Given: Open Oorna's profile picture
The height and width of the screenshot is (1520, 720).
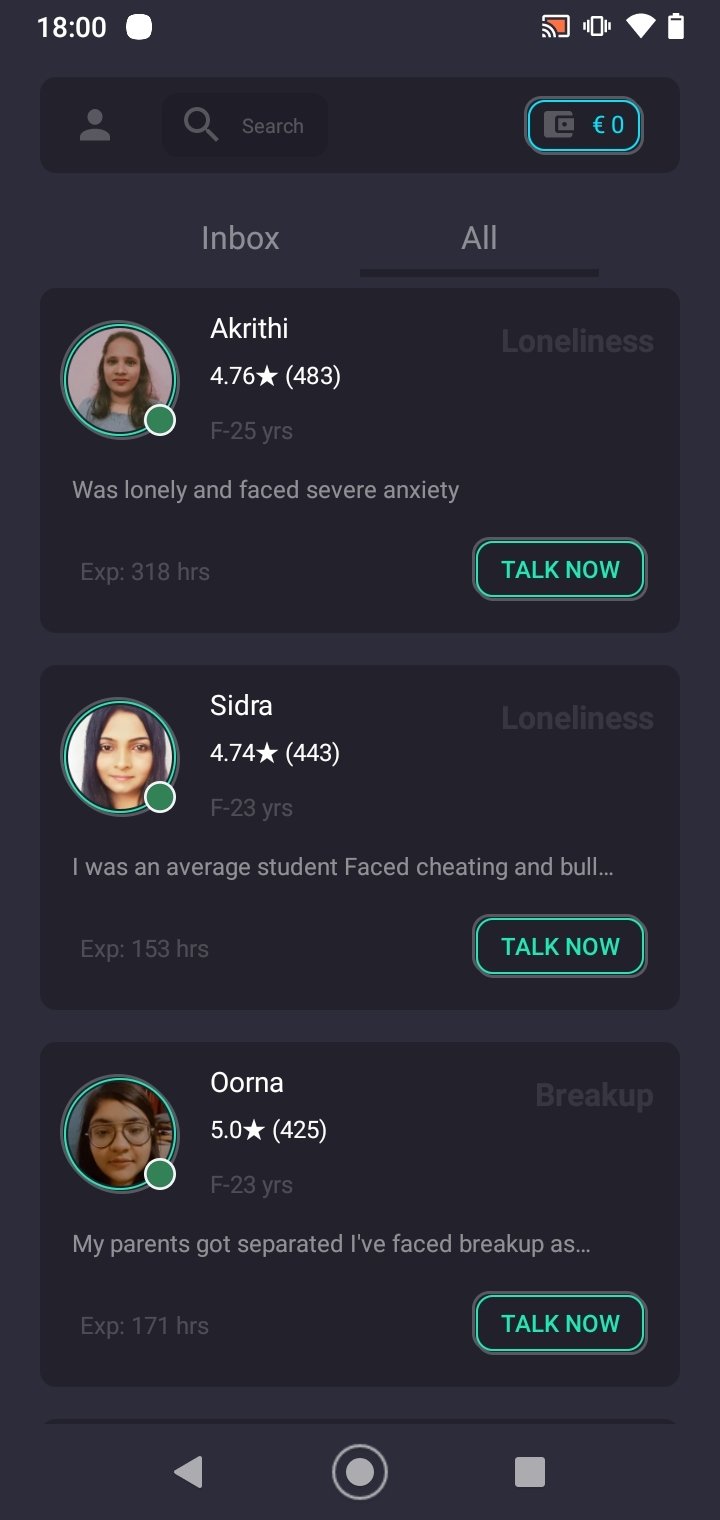Looking at the screenshot, I should [120, 1134].
